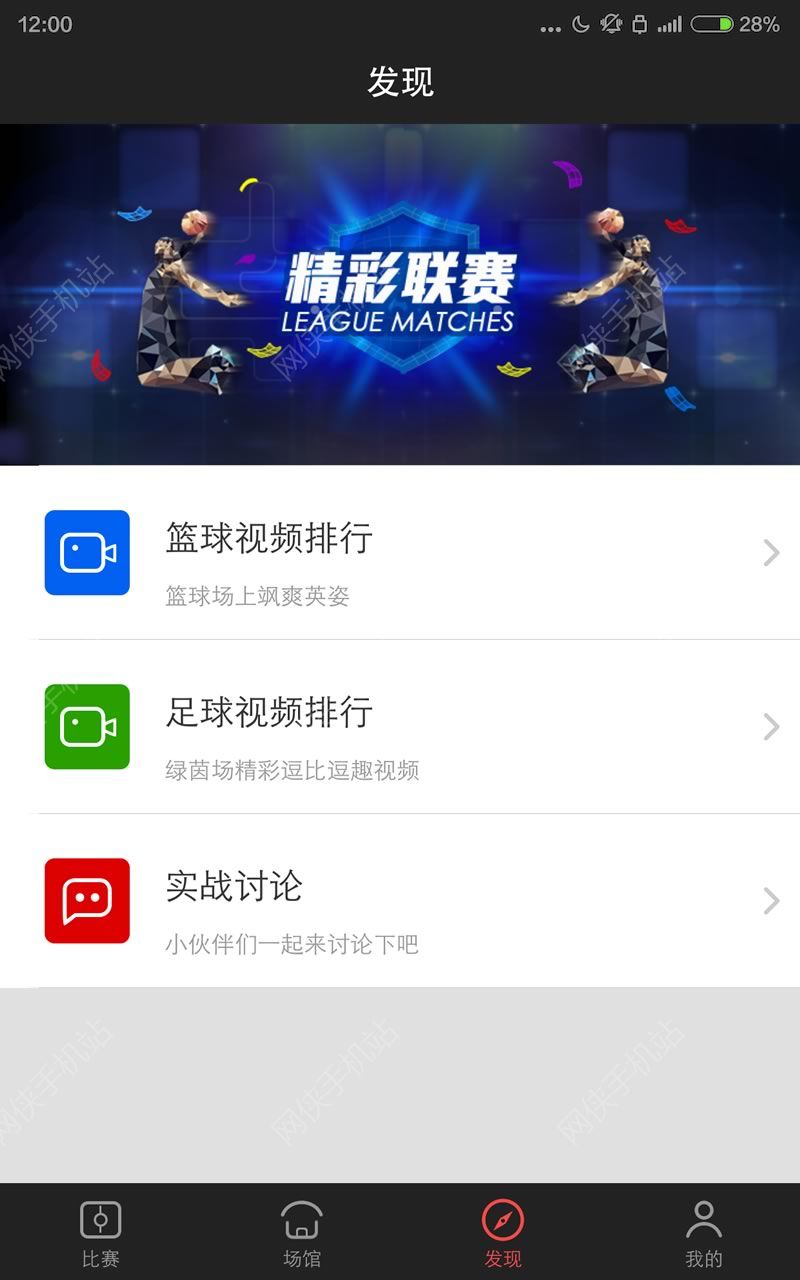Open 足球视频排行 football video ranking

[x=400, y=727]
